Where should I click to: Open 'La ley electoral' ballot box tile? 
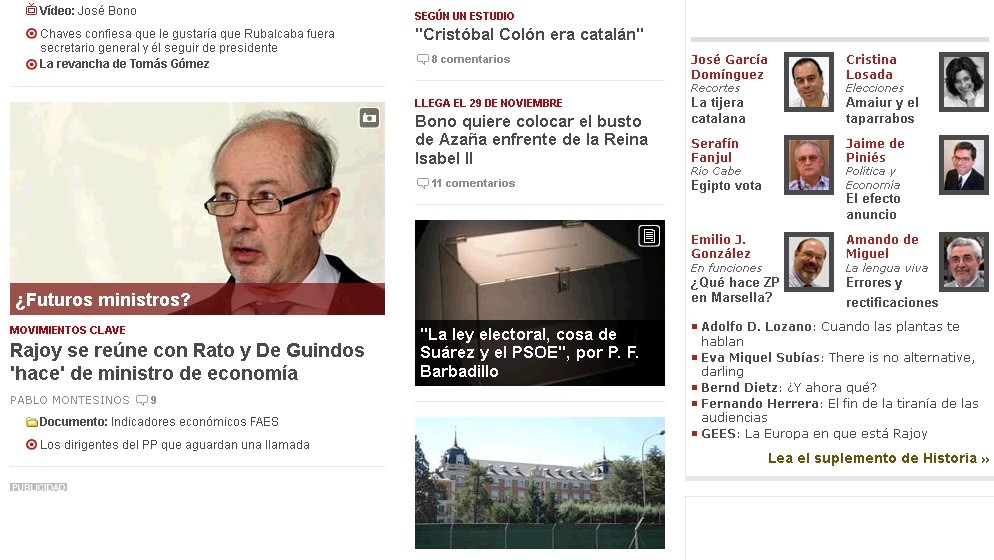539,303
